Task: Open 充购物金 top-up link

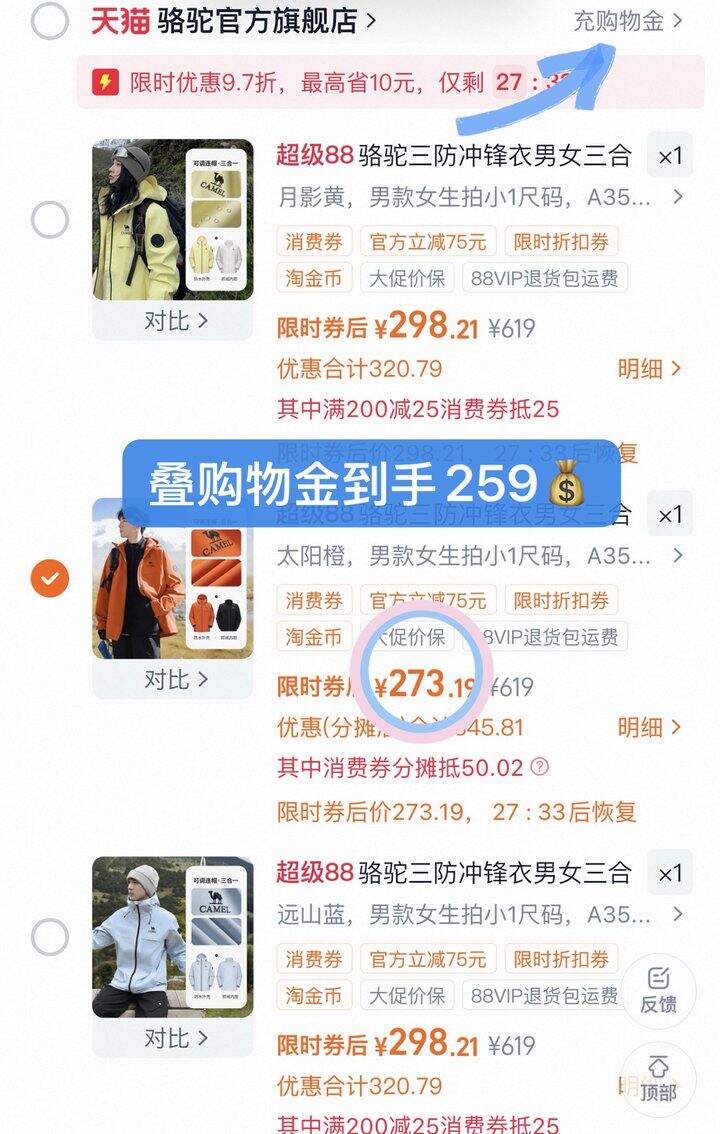Action: coord(627,20)
